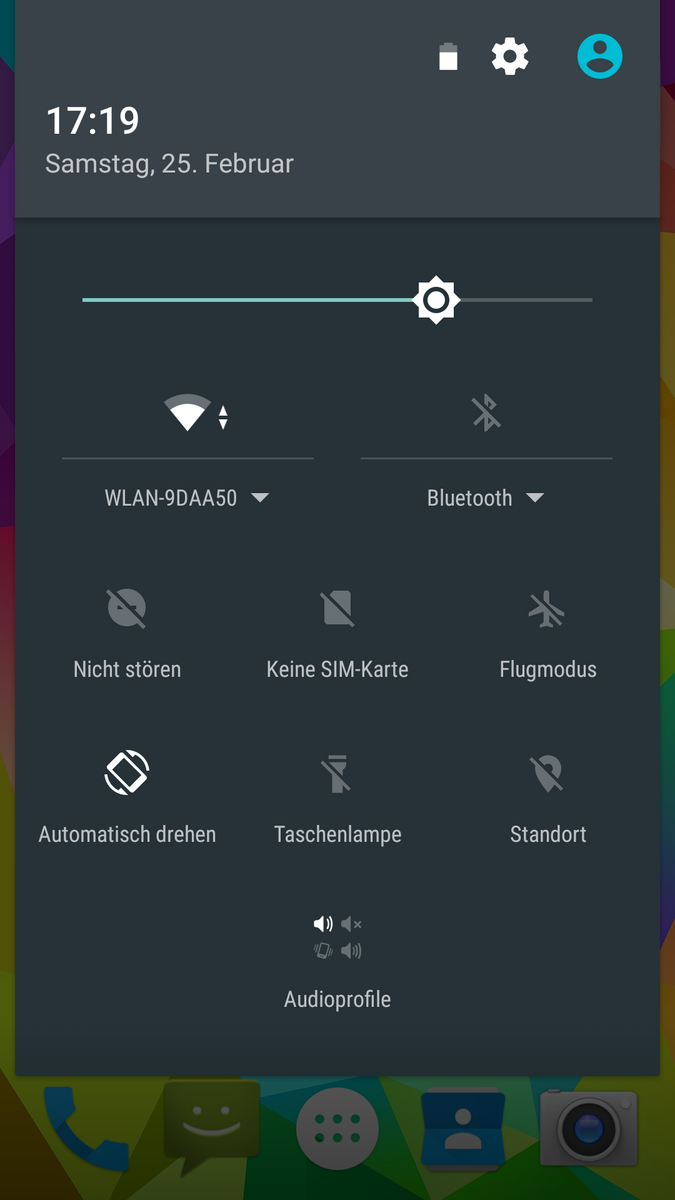Turn on the Bluetooth icon
The width and height of the screenshot is (675, 1200).
click(486, 414)
